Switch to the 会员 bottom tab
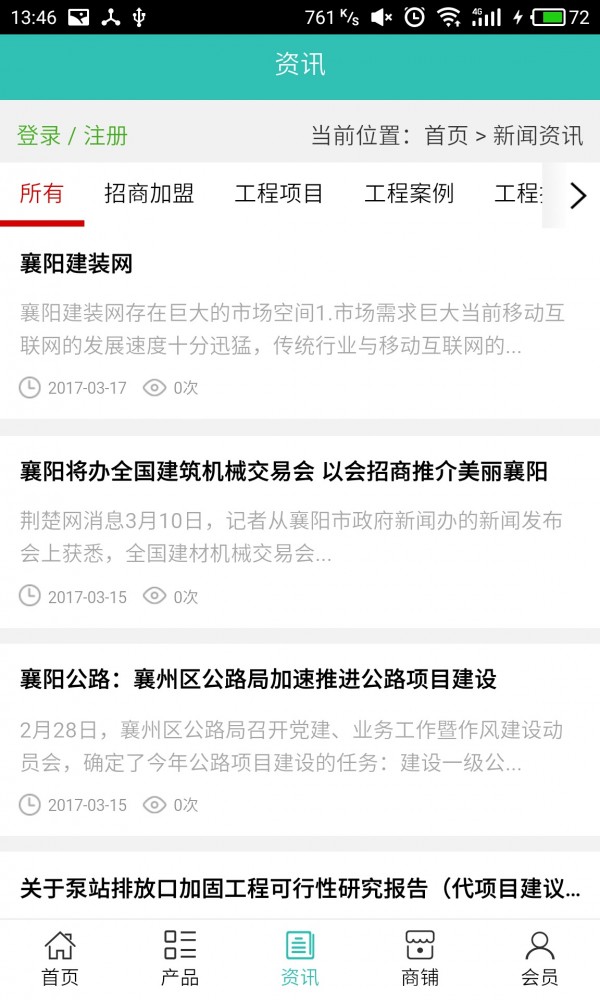 (x=540, y=958)
